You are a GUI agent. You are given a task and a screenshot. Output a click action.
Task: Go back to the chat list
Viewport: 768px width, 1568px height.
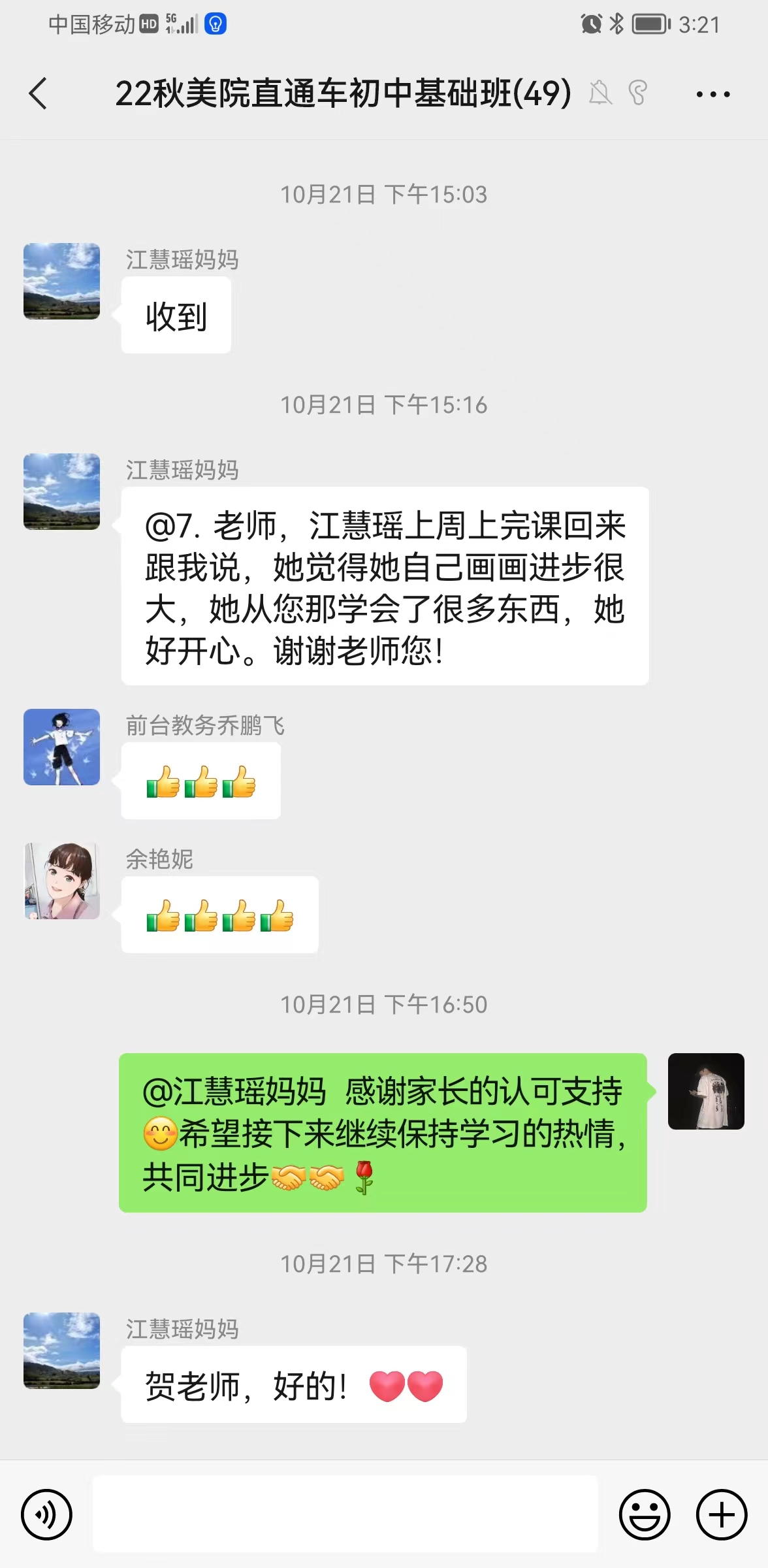39,93
